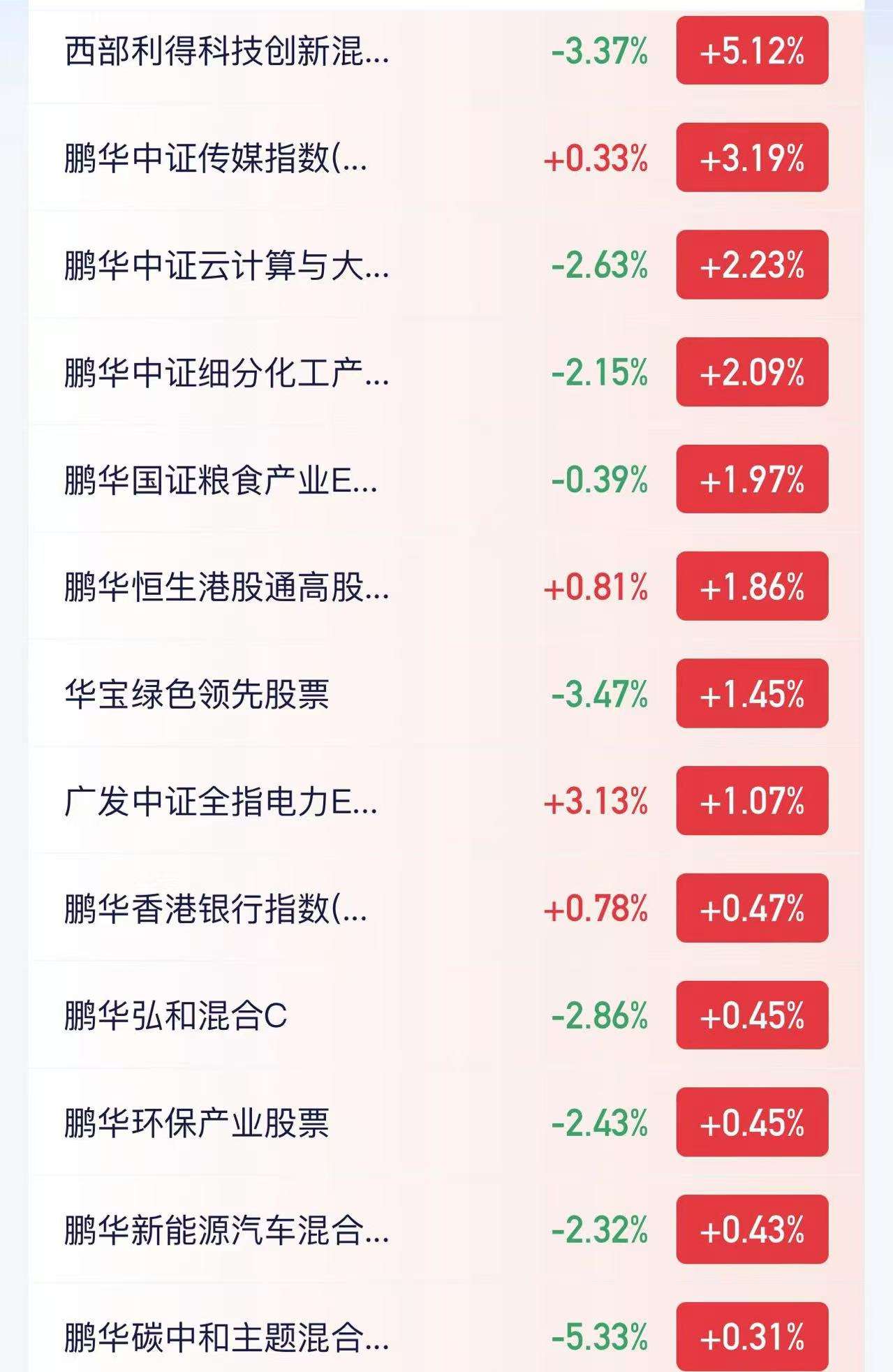Tap the 鹏华恒生港股通高股 fund row
The height and width of the screenshot is (1372, 893).
click(446, 587)
